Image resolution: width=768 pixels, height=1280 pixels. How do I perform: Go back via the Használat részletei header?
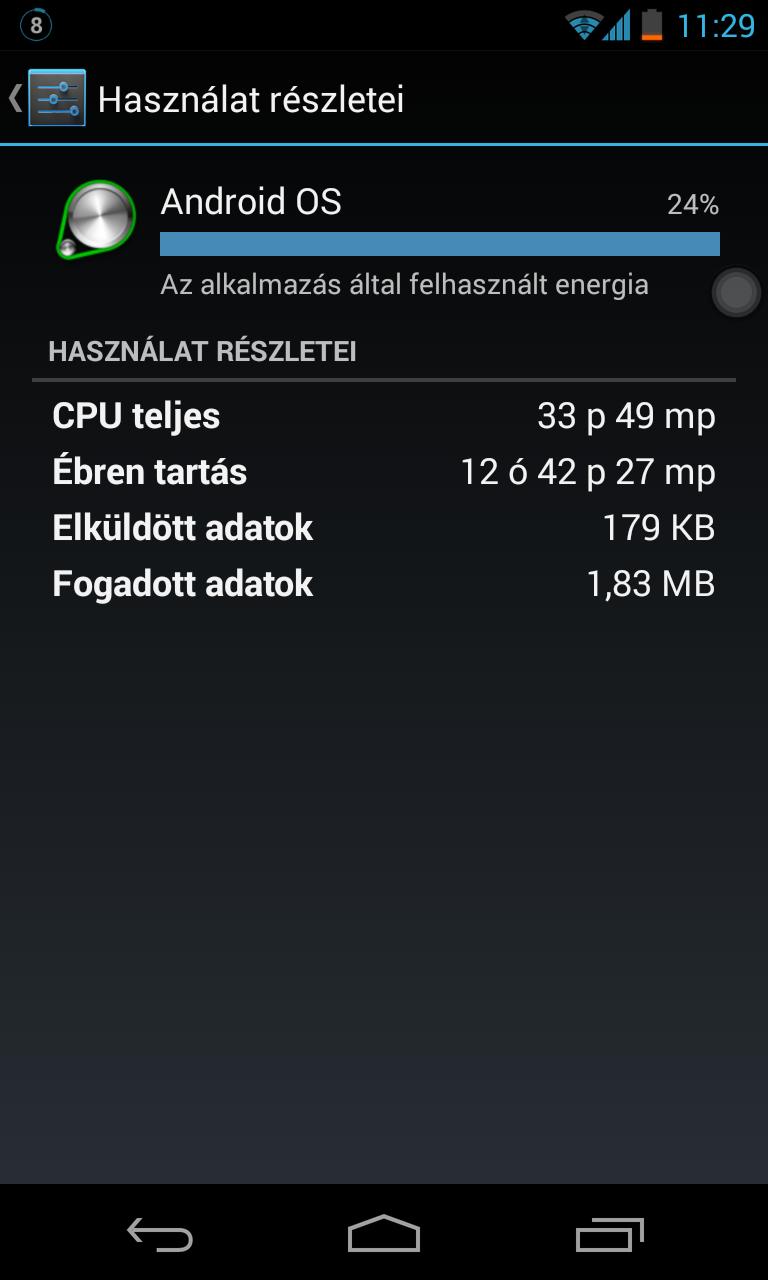tap(50, 98)
